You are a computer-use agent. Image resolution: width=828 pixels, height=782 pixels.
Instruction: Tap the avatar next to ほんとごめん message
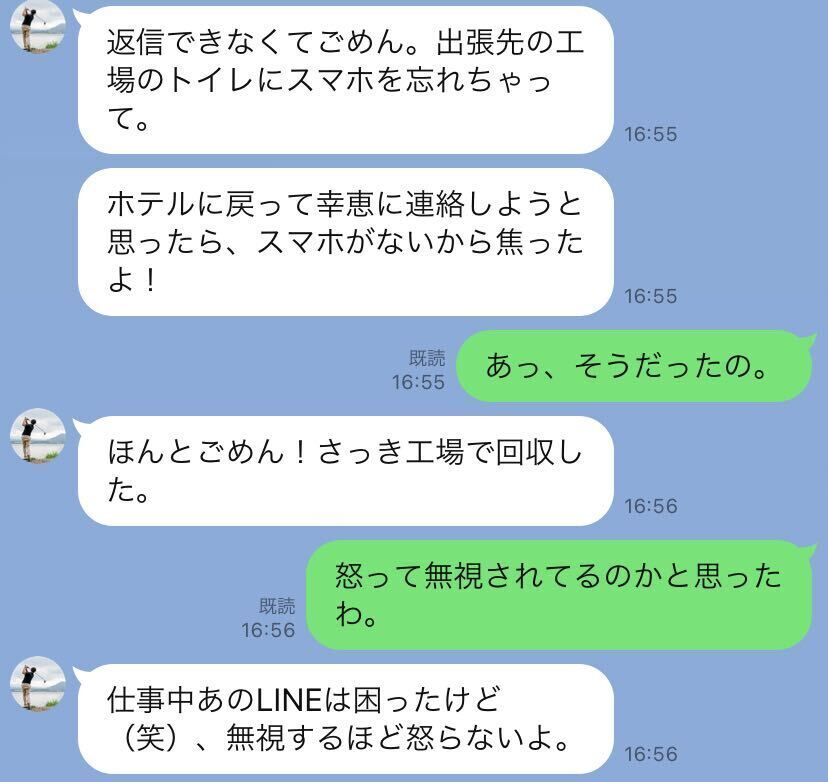(37, 436)
